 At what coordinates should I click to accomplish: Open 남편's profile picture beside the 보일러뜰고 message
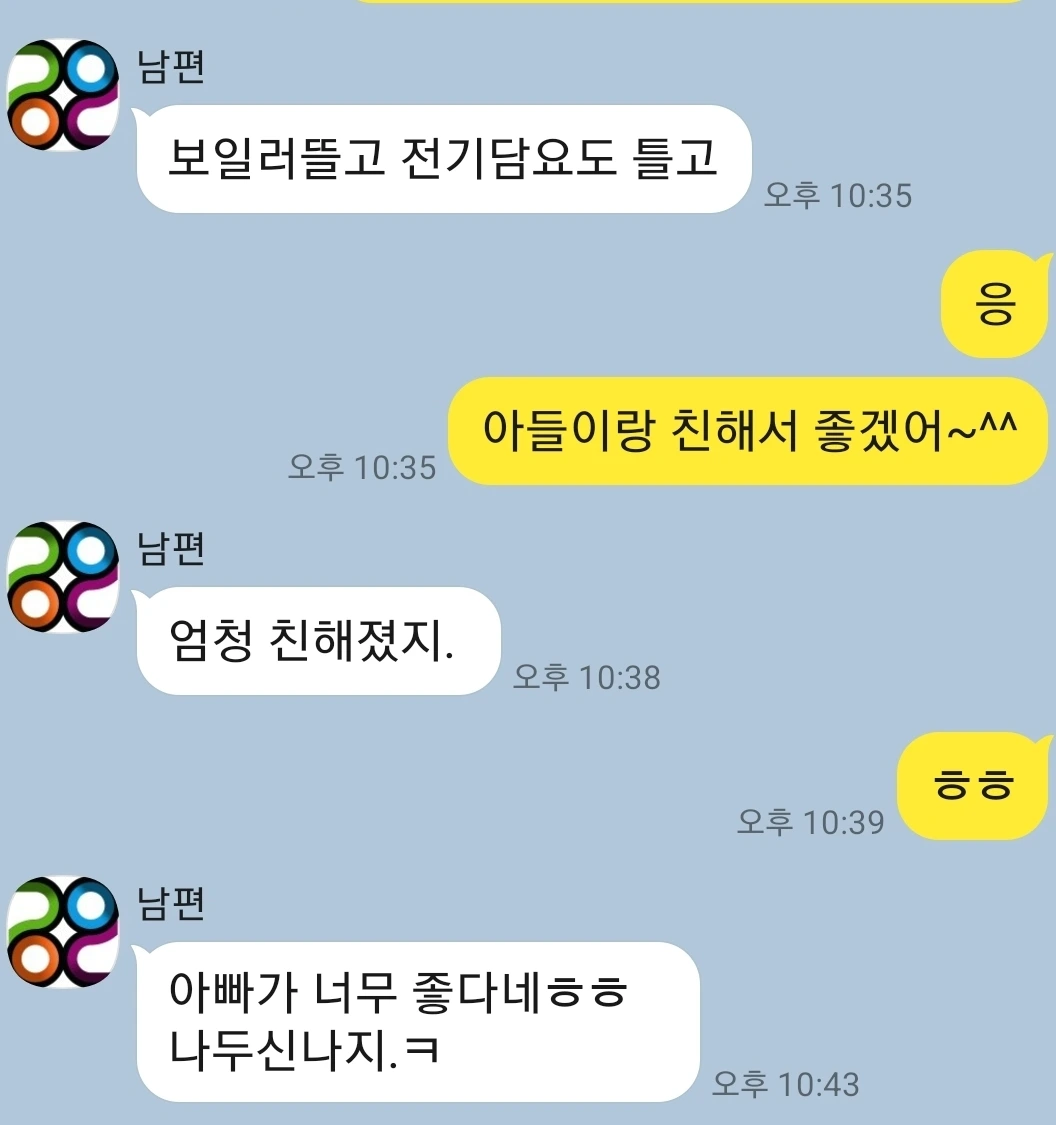pyautogui.click(x=63, y=95)
